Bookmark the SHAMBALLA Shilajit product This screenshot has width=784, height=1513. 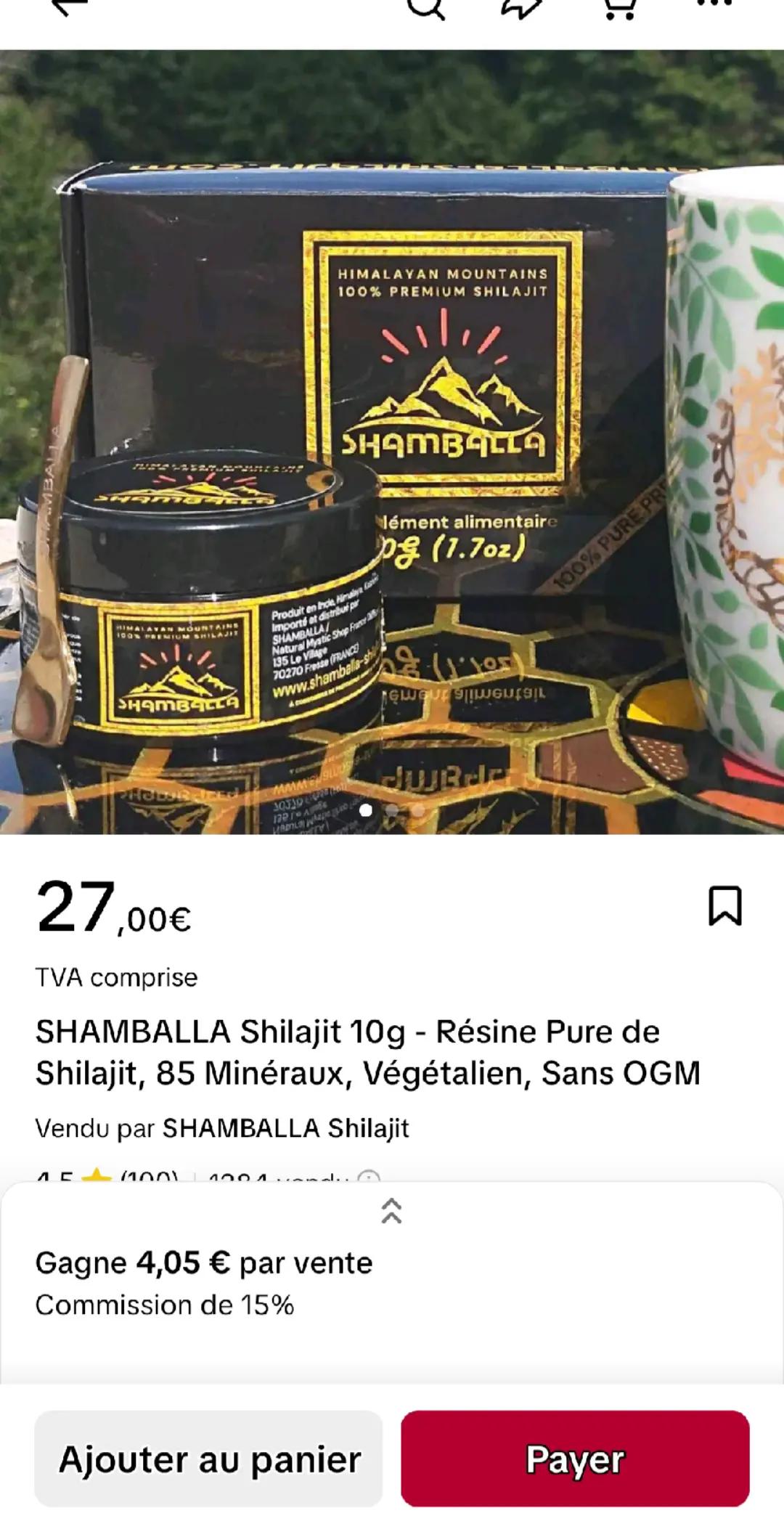click(724, 906)
